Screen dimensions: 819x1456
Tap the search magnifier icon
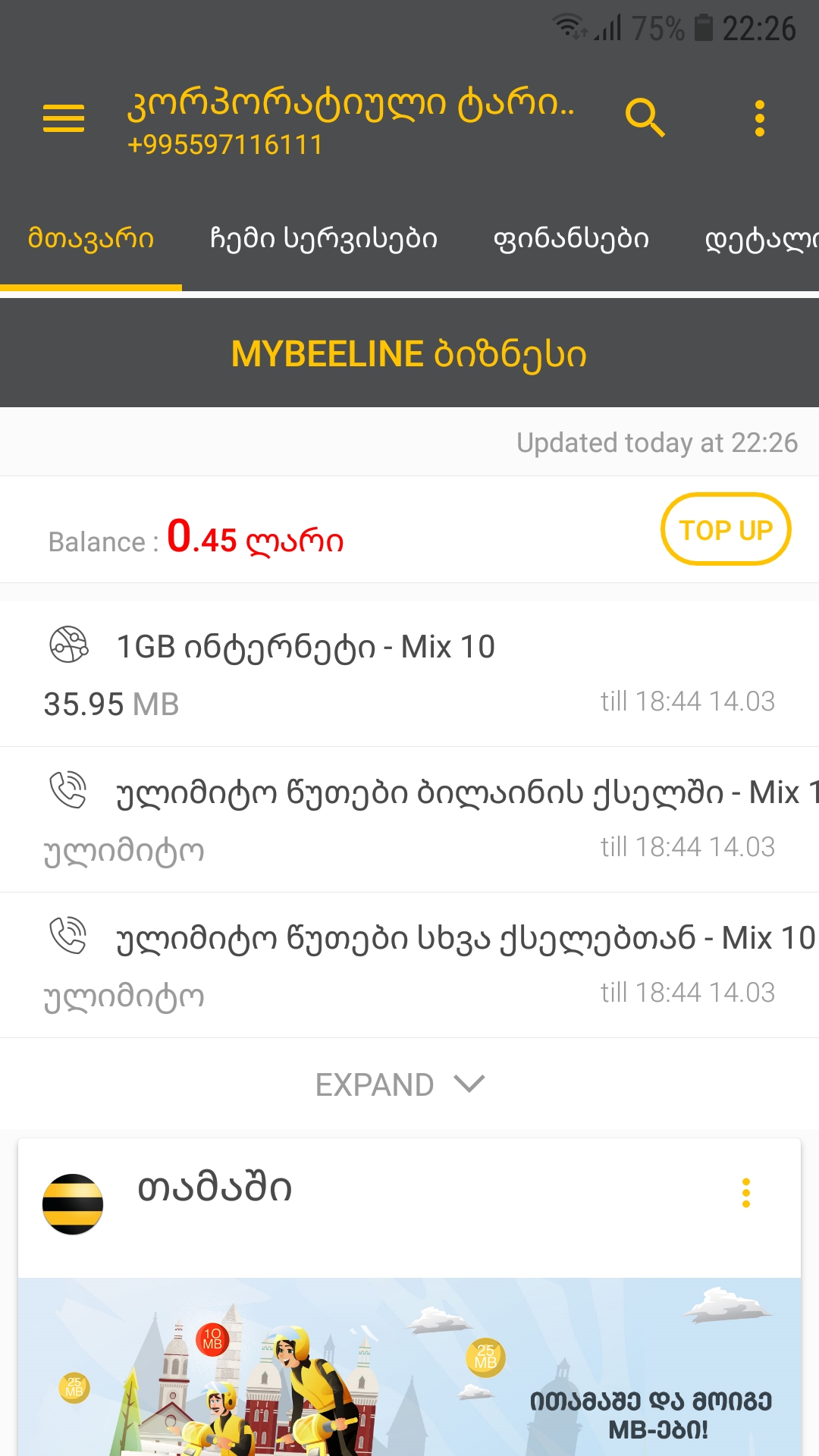click(645, 118)
